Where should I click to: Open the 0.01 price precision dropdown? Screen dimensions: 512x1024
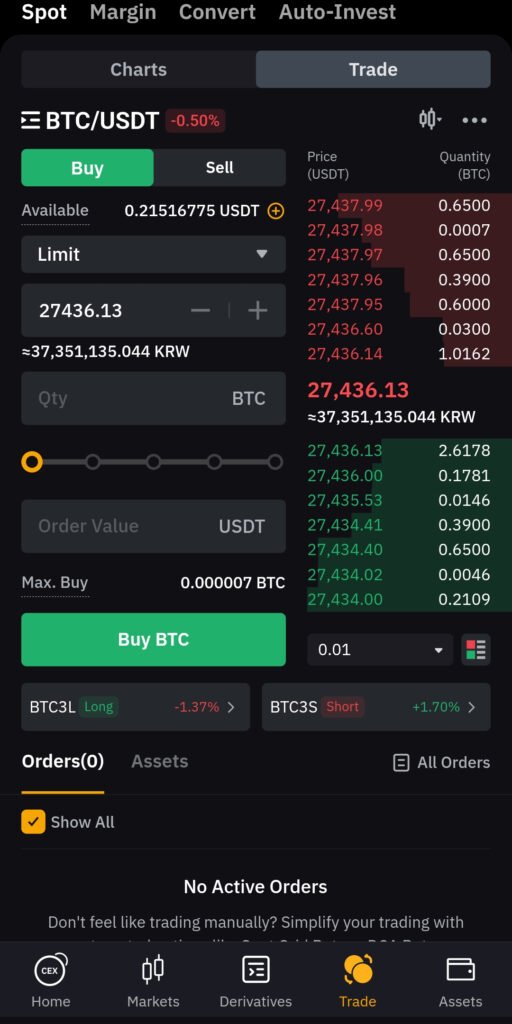click(x=380, y=650)
